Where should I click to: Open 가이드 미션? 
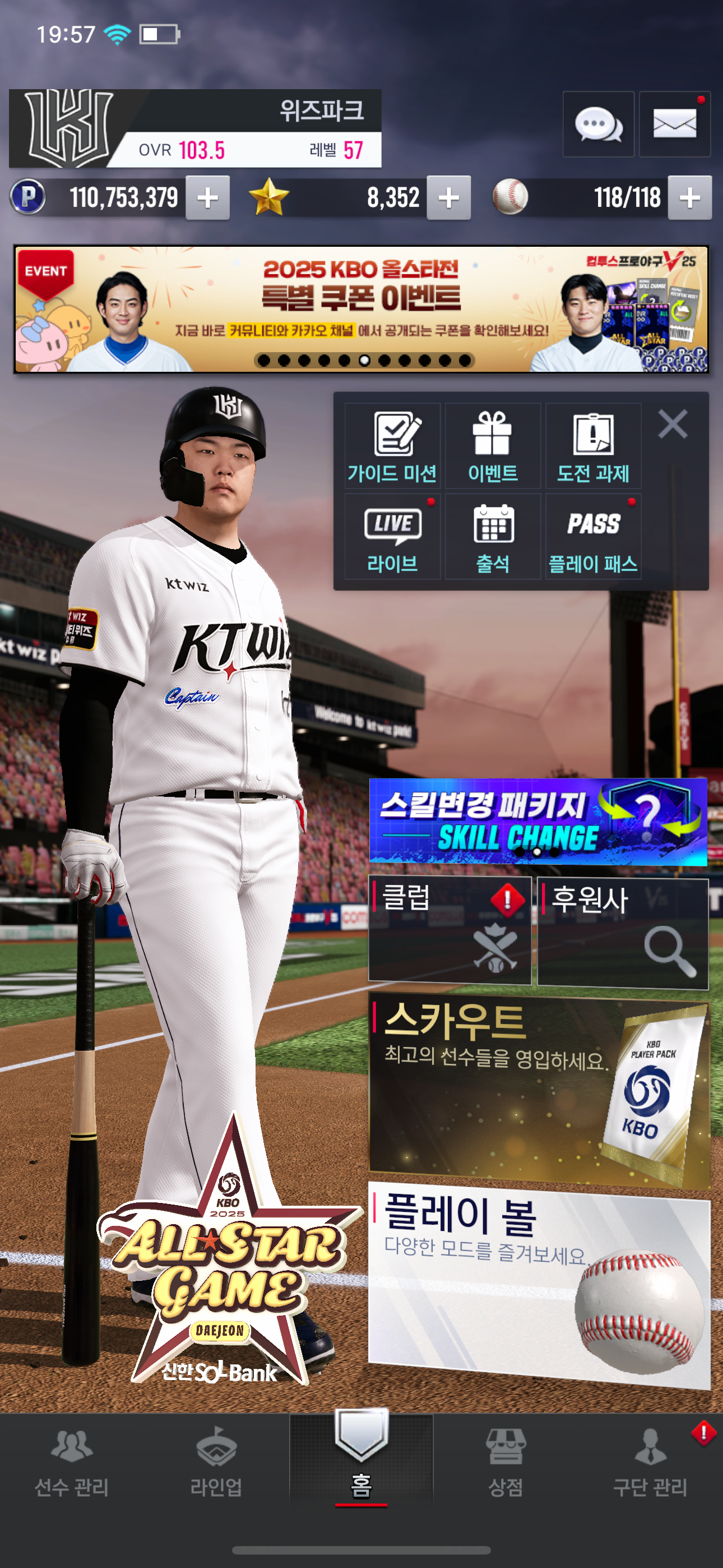pos(392,446)
